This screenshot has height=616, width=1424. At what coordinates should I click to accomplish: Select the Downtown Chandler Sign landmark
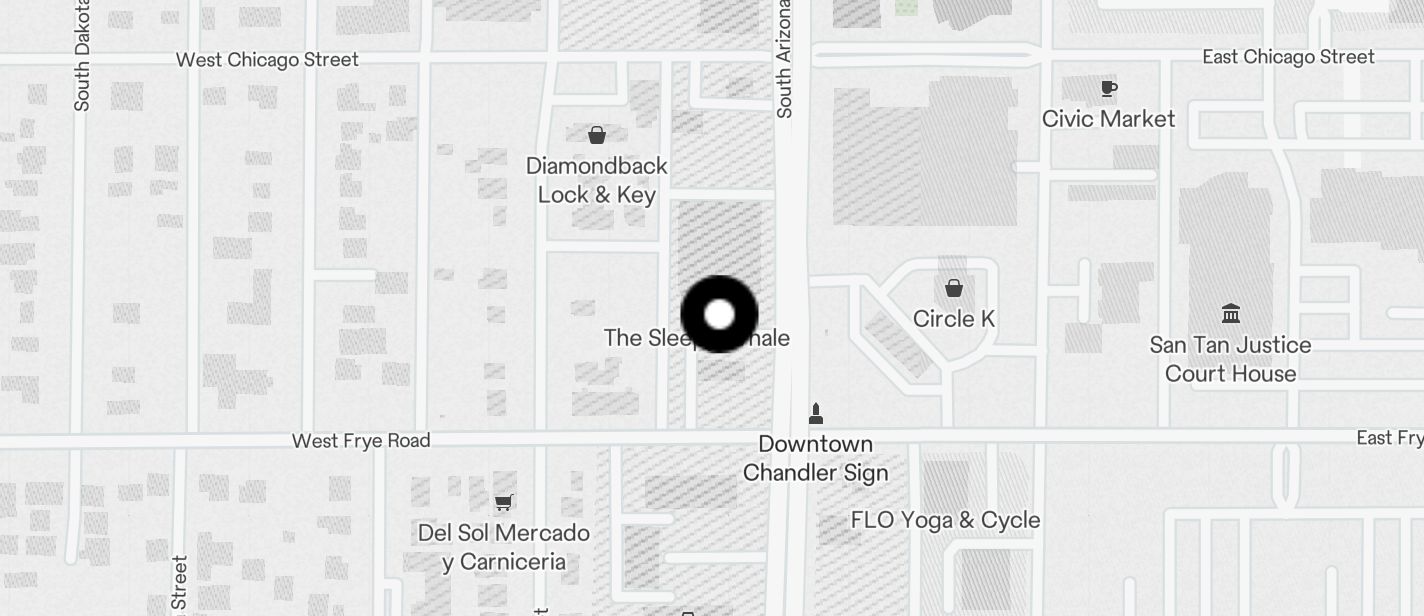click(x=816, y=414)
